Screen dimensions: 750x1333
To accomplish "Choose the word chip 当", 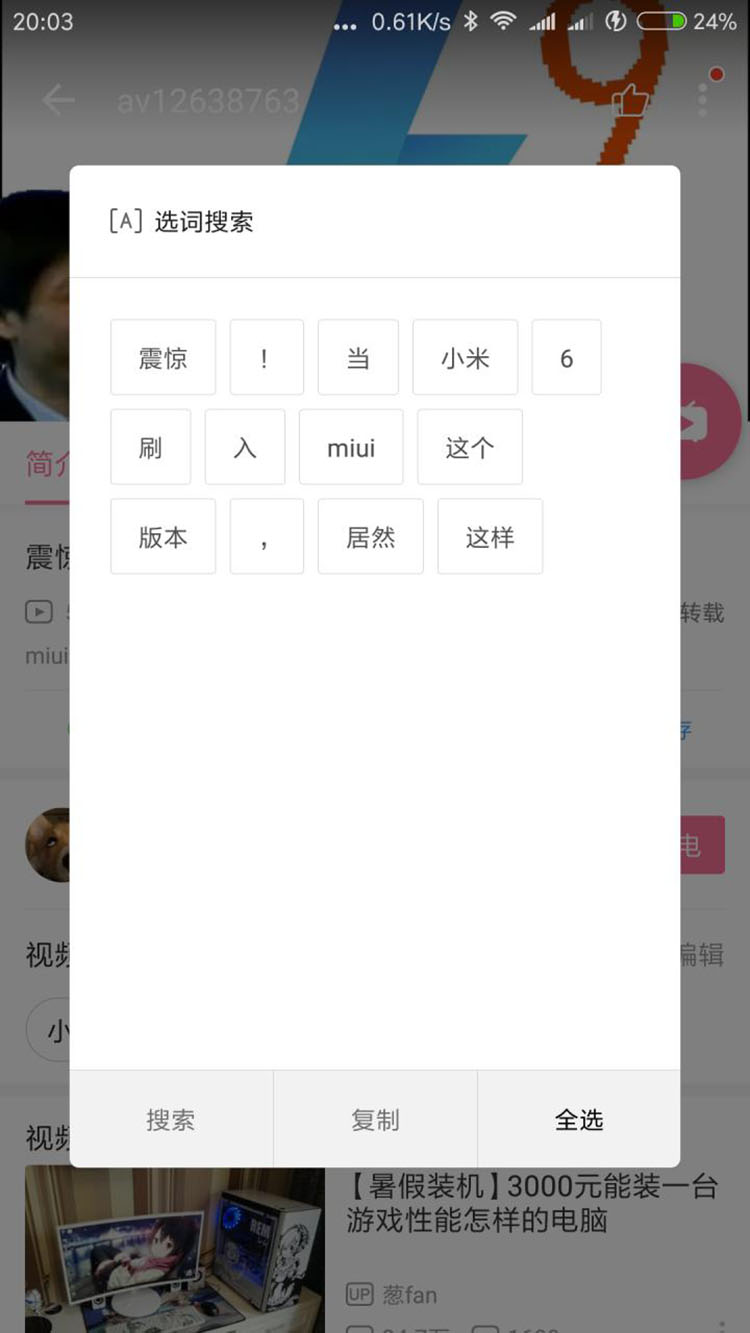I will (358, 358).
